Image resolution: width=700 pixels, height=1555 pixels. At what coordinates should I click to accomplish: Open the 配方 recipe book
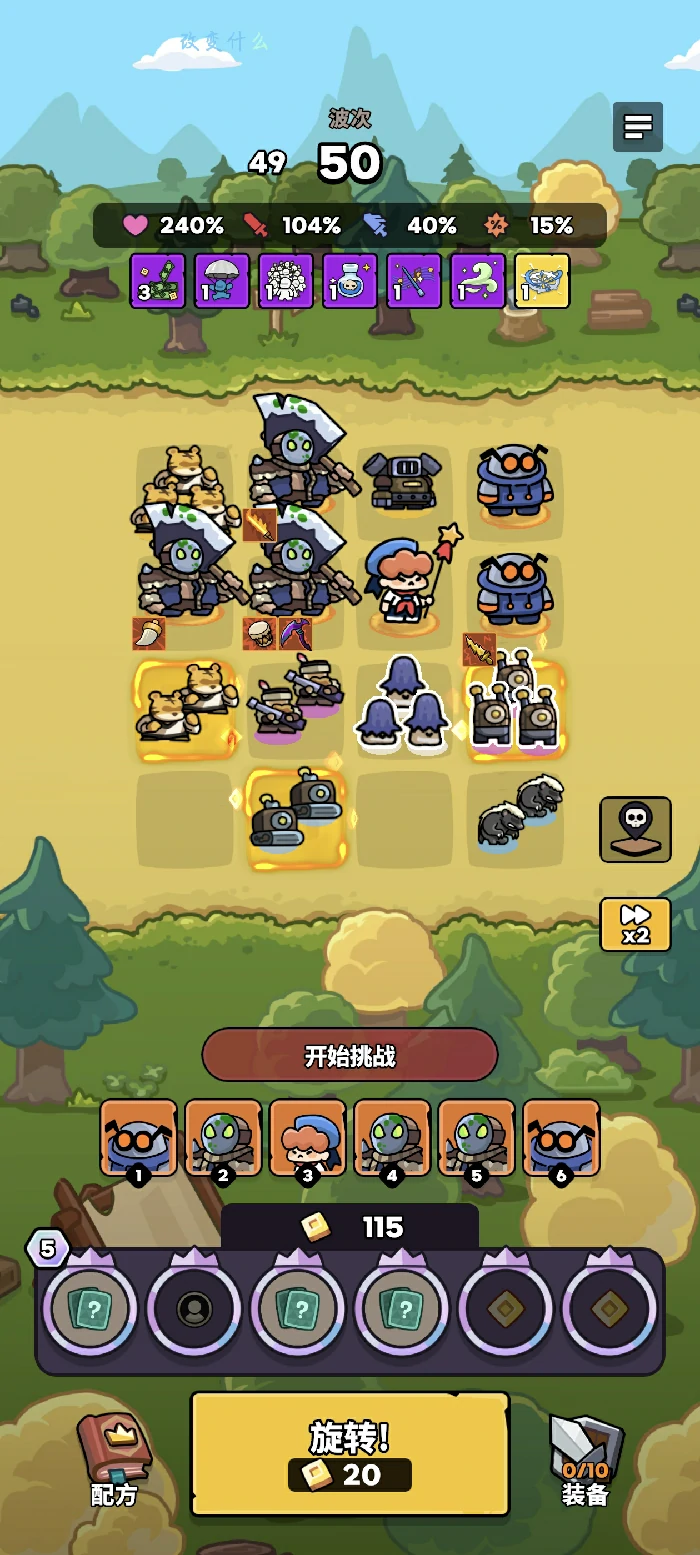113,1459
